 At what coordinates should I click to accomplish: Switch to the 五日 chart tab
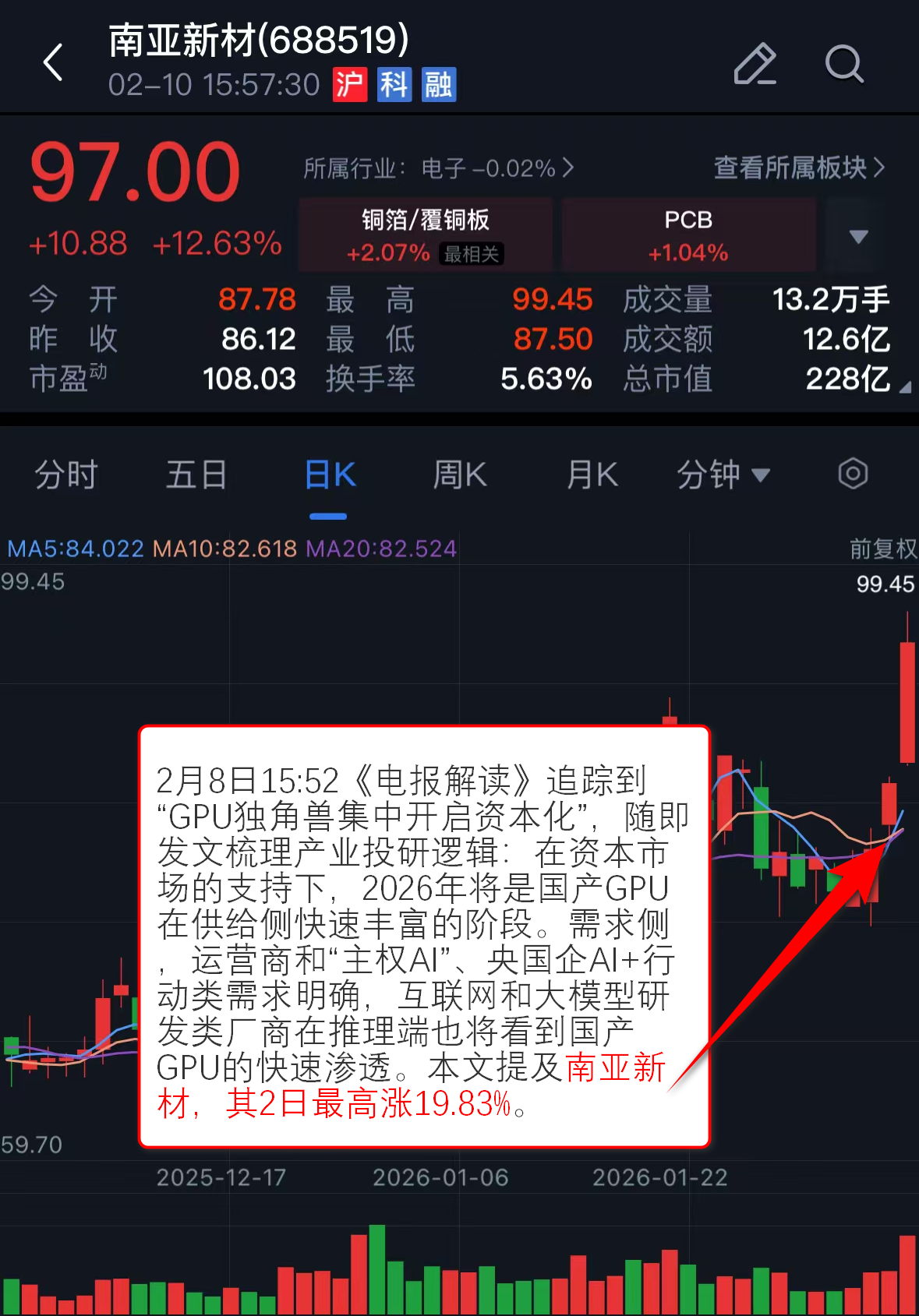[x=196, y=475]
